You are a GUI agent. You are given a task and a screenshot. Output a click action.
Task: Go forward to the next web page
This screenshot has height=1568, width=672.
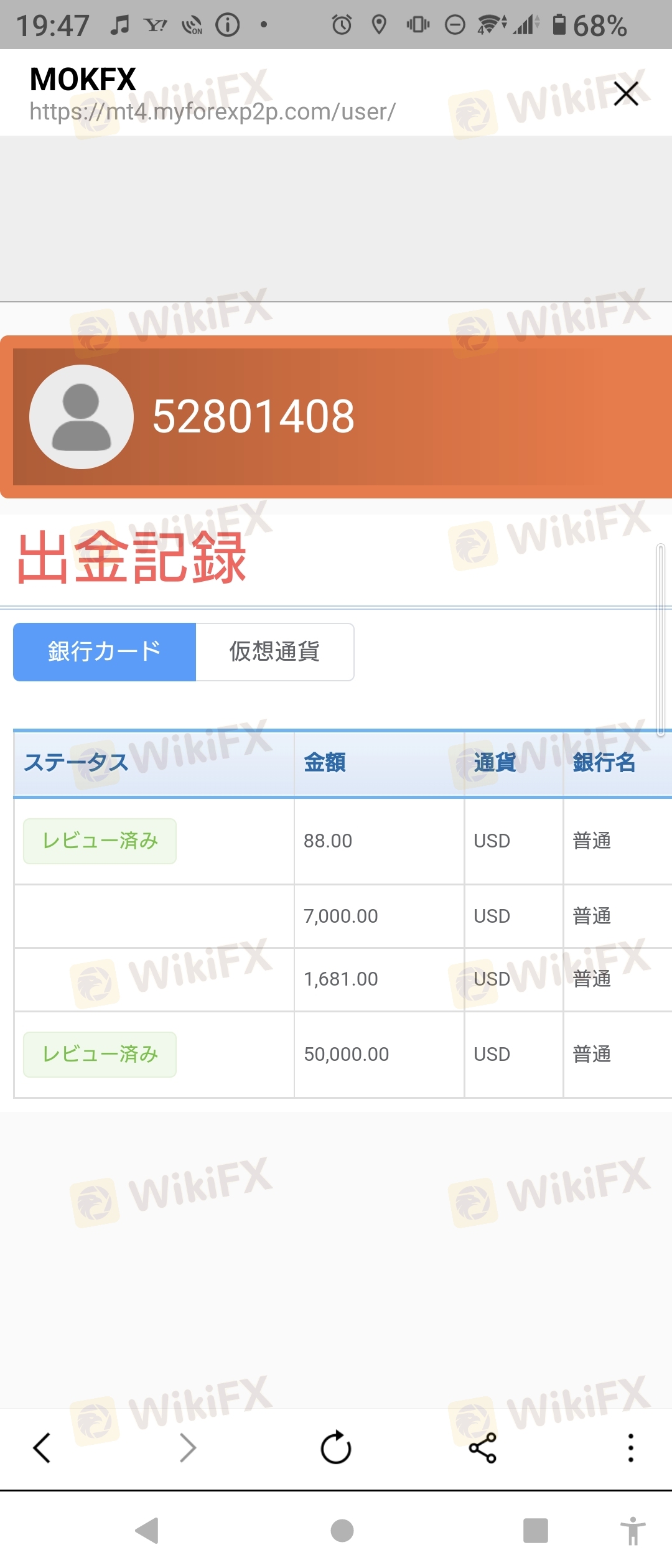pos(187,1447)
